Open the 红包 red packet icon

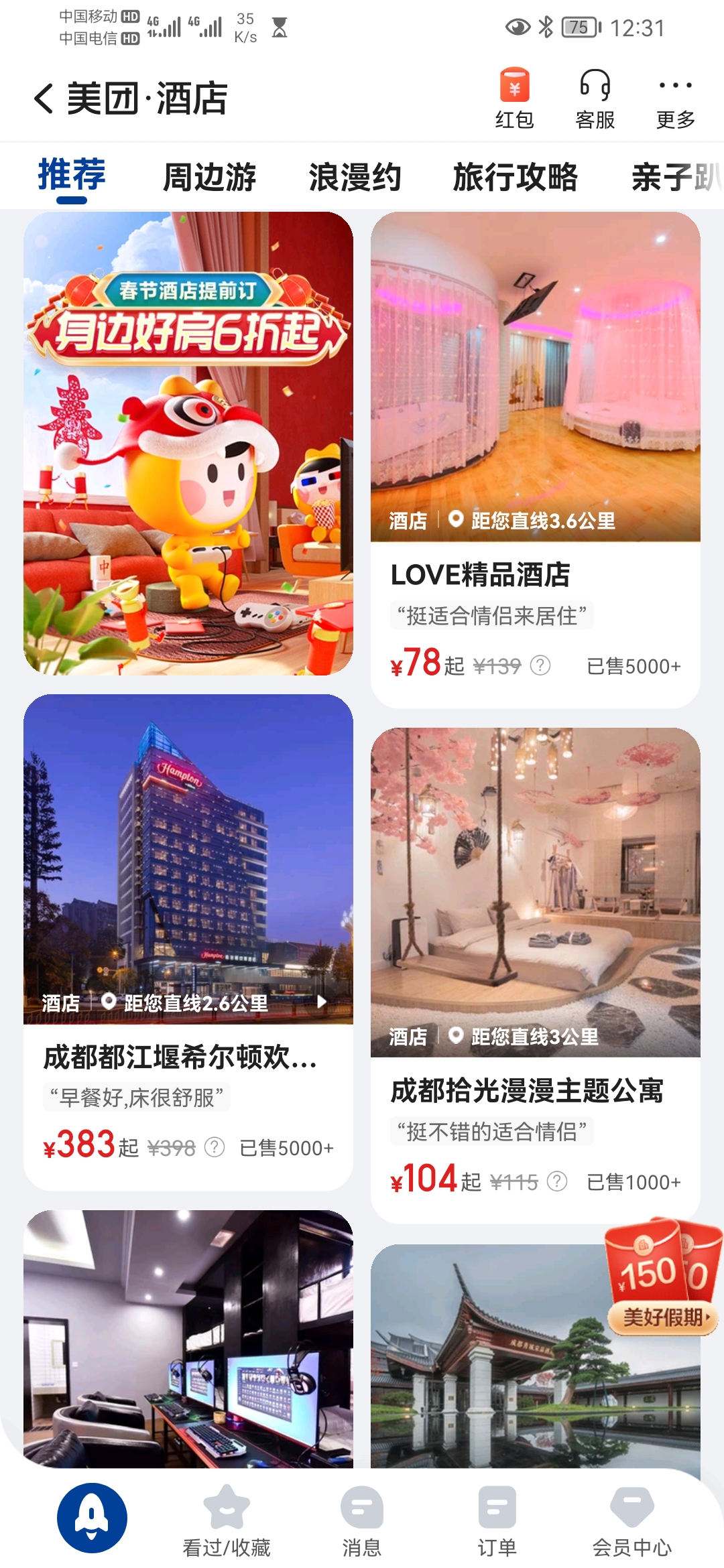tap(514, 98)
